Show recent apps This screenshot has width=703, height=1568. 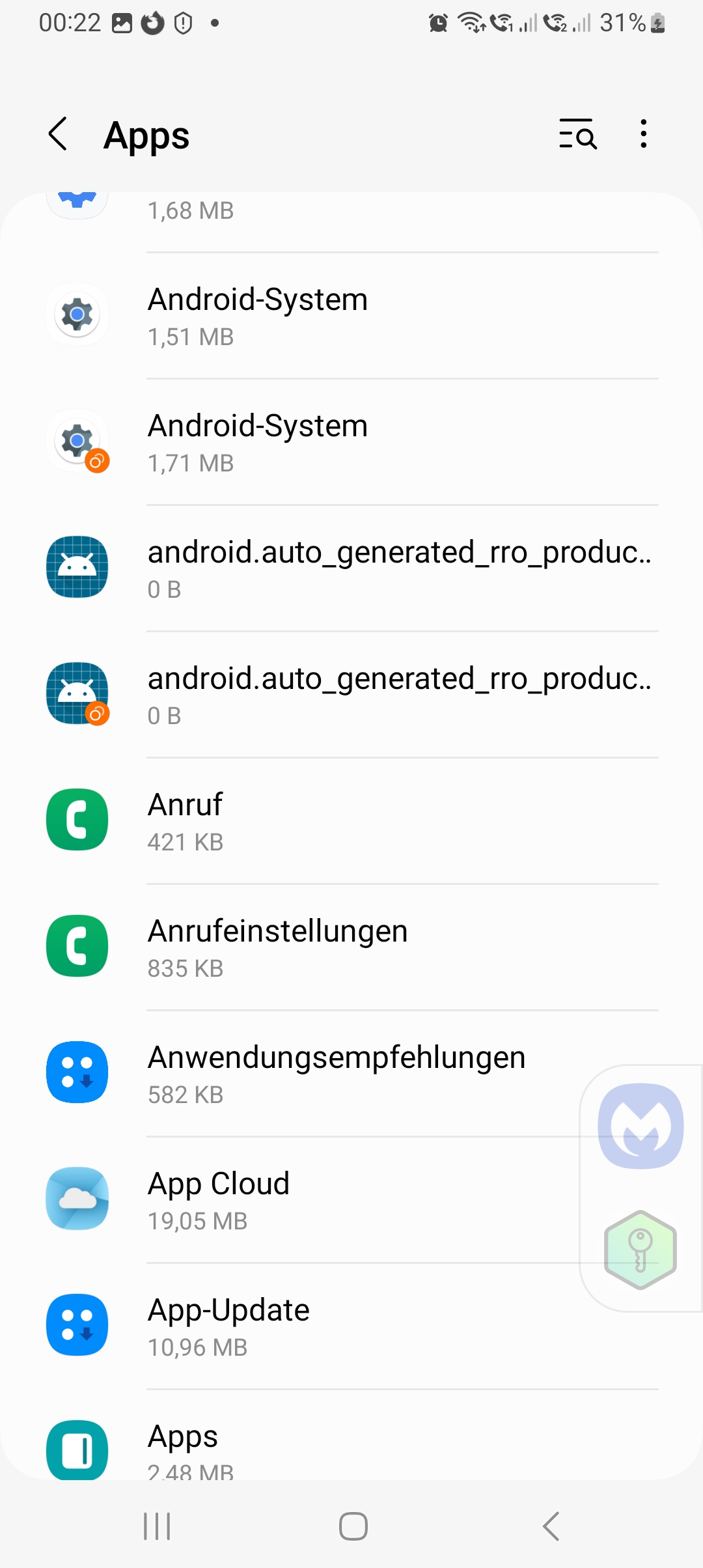click(x=157, y=1526)
